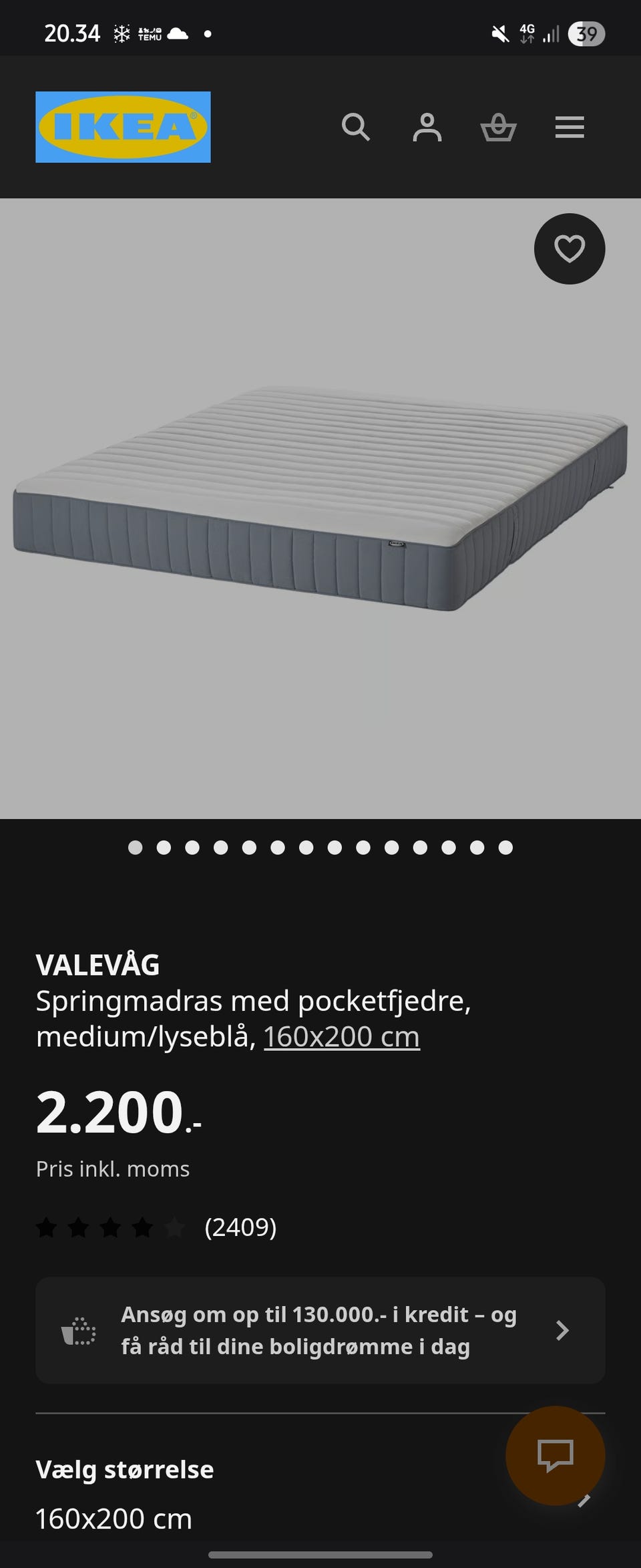The image size is (641, 1568).
Task: Open your account profile
Action: click(x=428, y=128)
